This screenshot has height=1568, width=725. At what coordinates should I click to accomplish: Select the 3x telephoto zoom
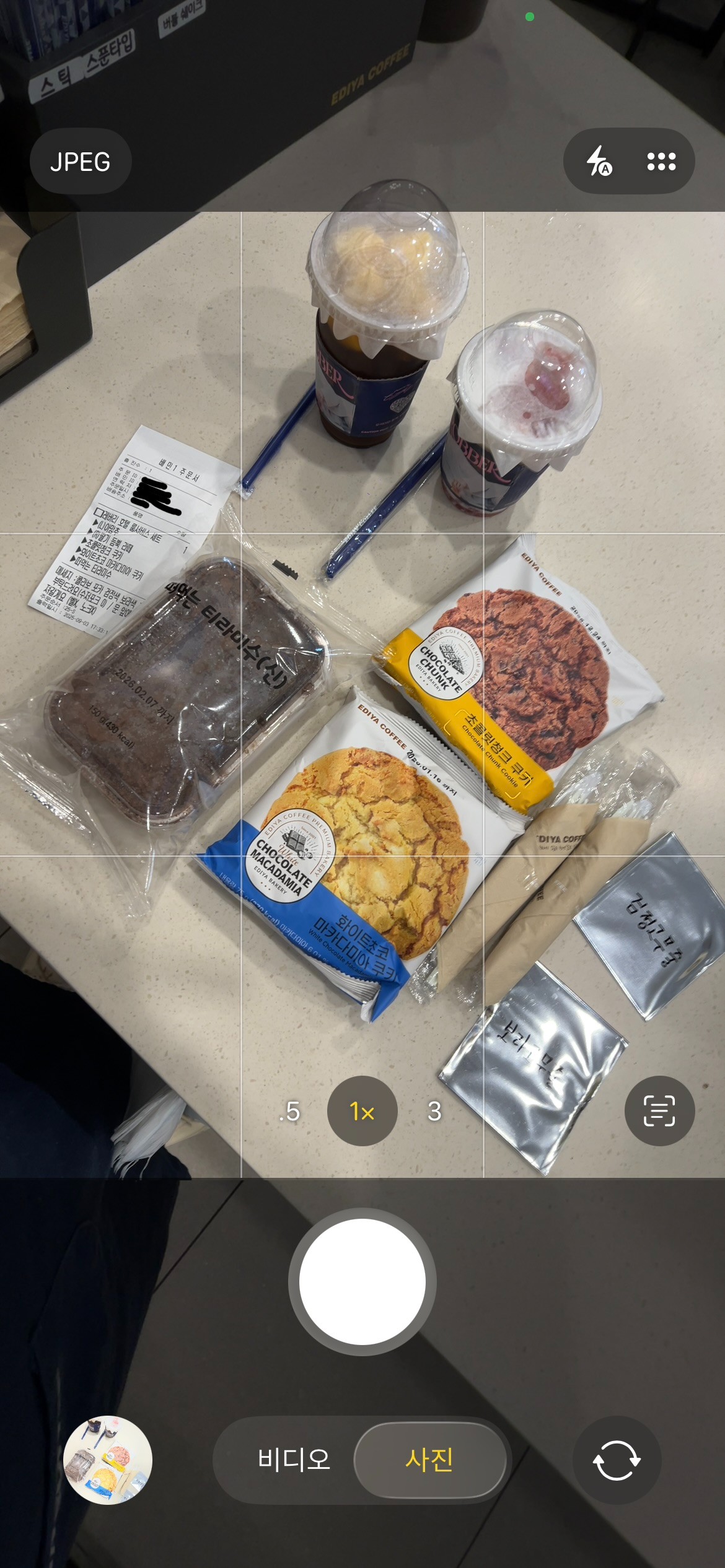pos(434,1111)
